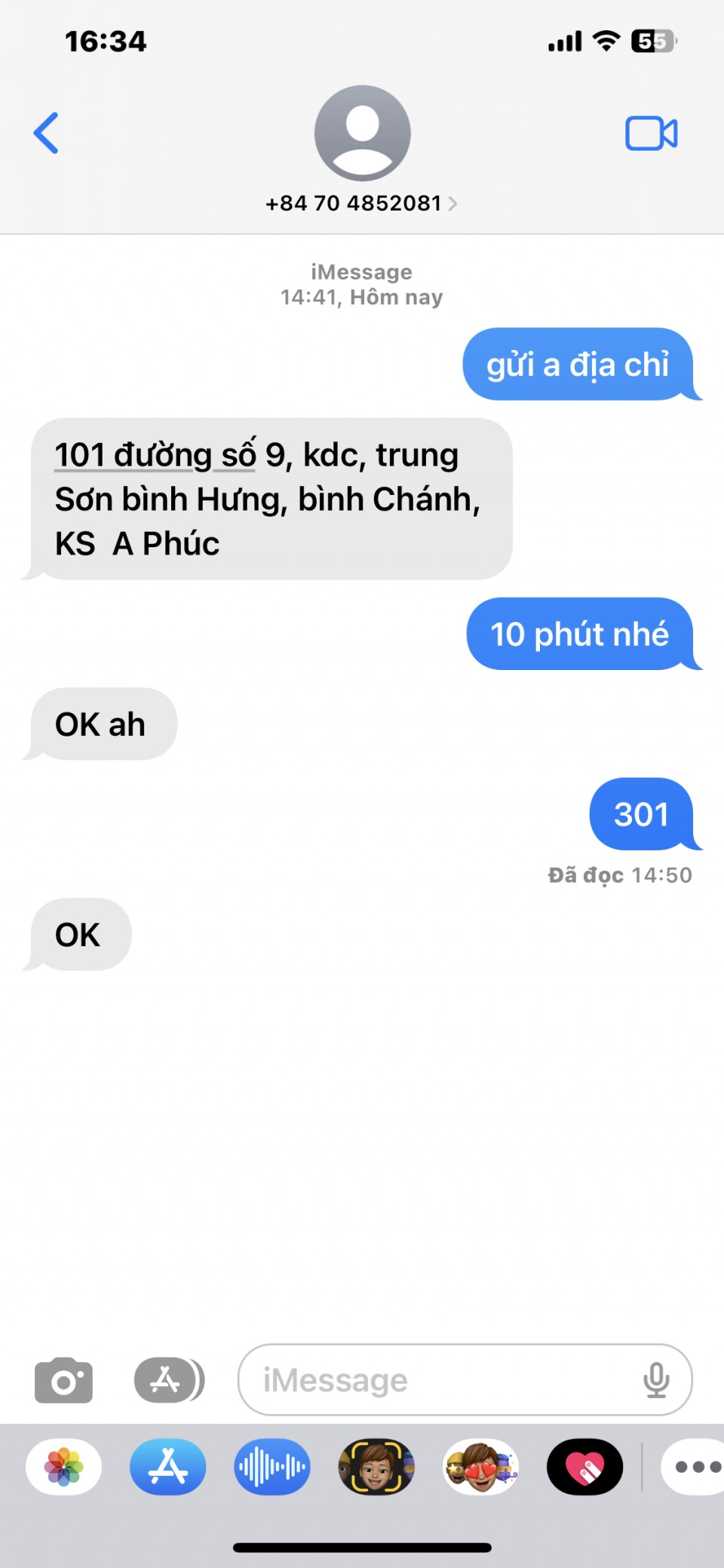Open contact details for +84 70 4852081
This screenshot has height=1568, width=724.
click(x=361, y=203)
